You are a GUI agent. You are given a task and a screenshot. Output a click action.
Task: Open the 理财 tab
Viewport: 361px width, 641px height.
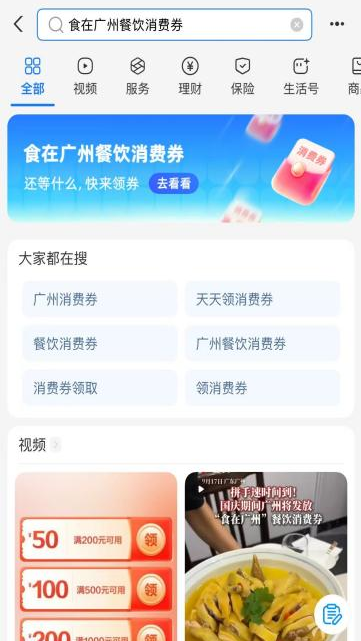point(190,76)
